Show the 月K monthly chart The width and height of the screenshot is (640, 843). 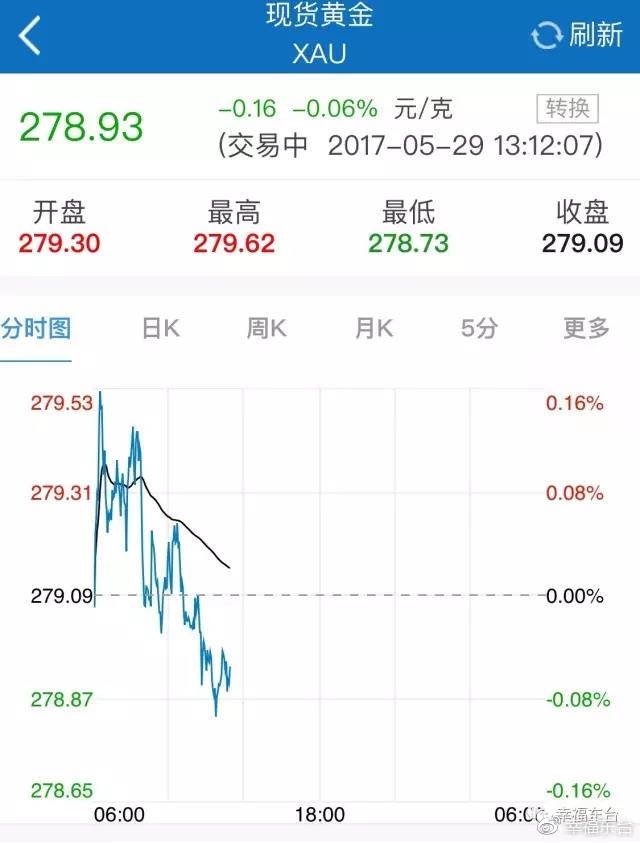[374, 328]
